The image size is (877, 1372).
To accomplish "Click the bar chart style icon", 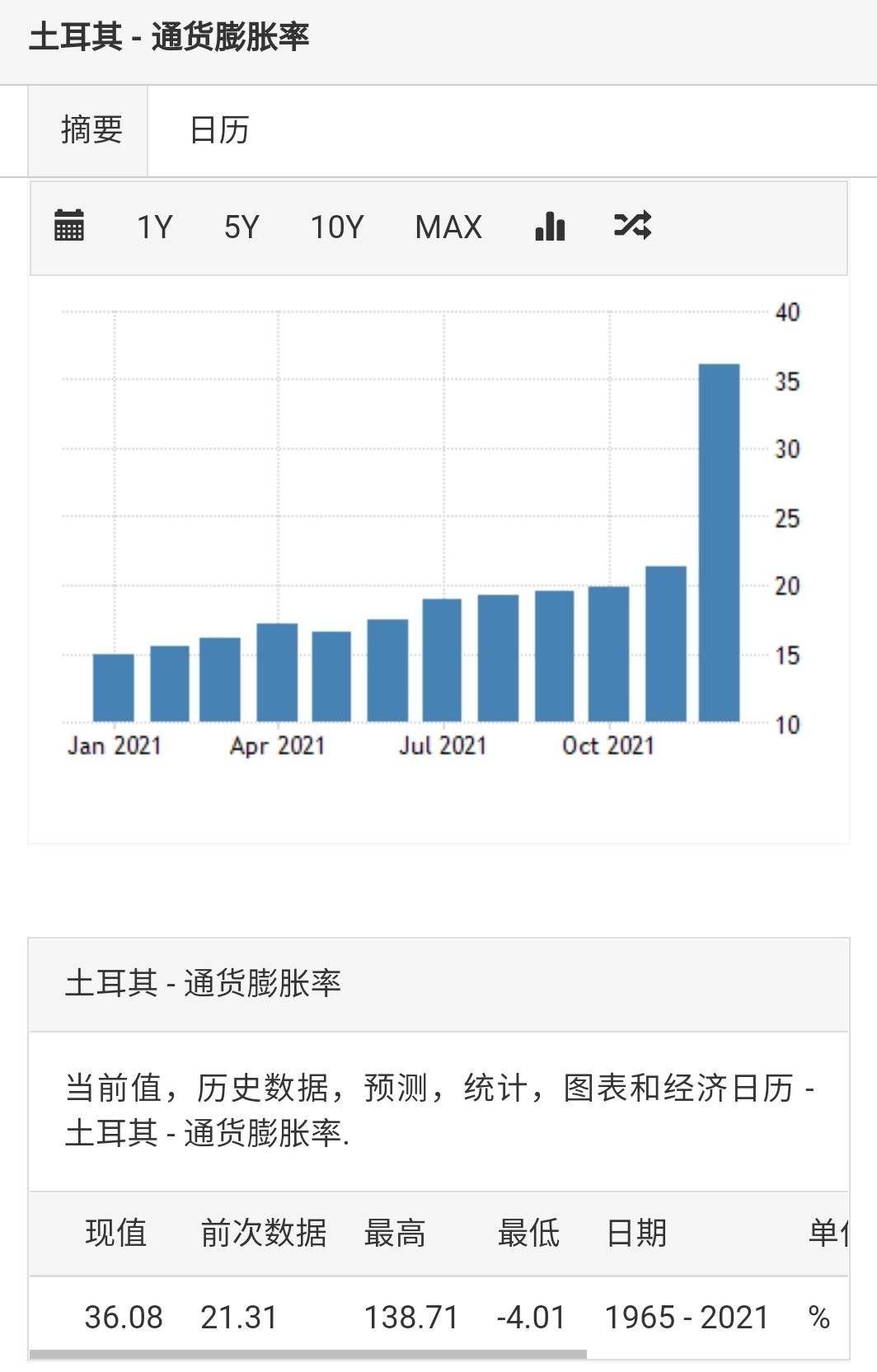I will [550, 225].
